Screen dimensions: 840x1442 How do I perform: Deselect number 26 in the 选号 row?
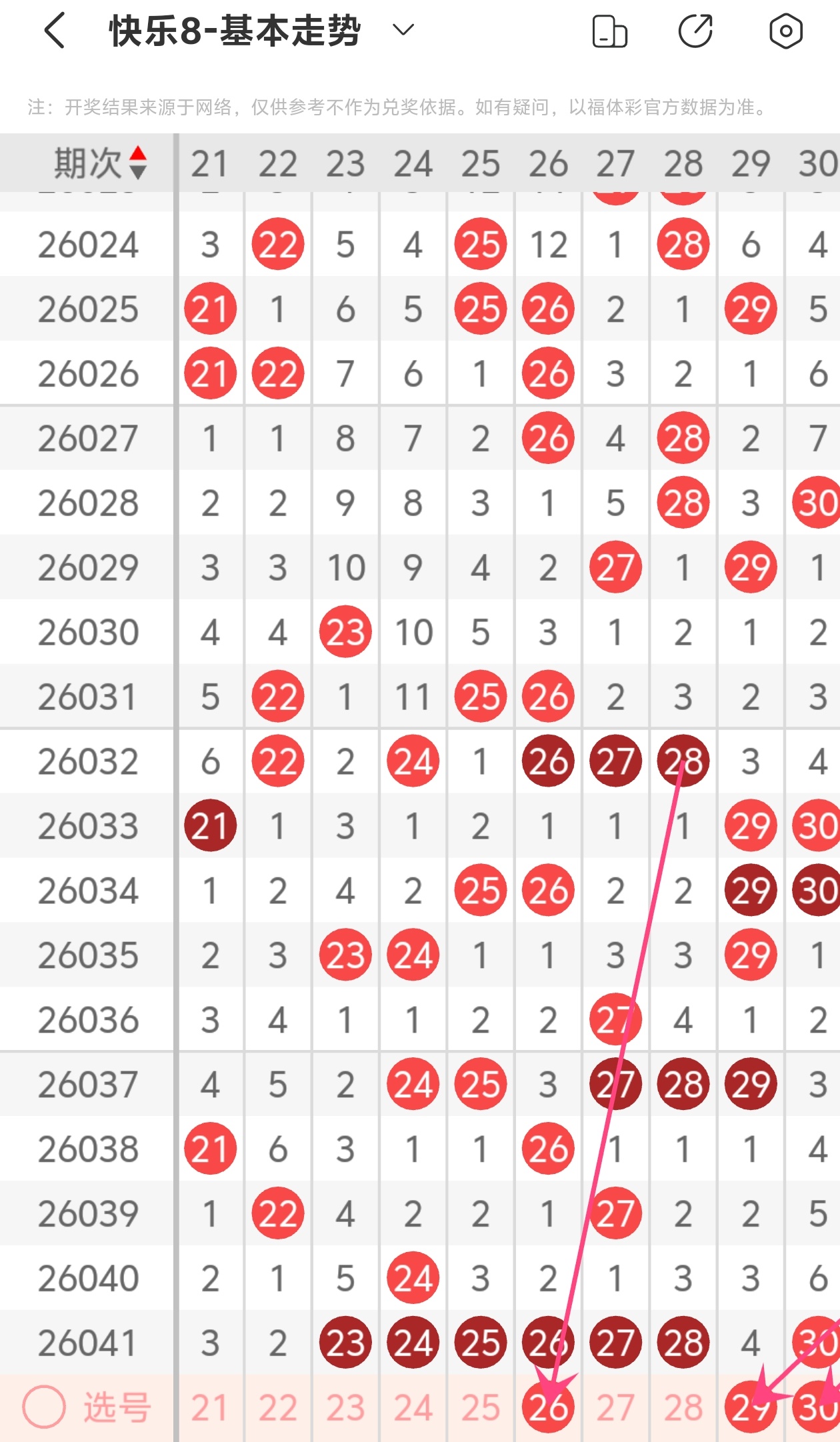coord(548,1407)
